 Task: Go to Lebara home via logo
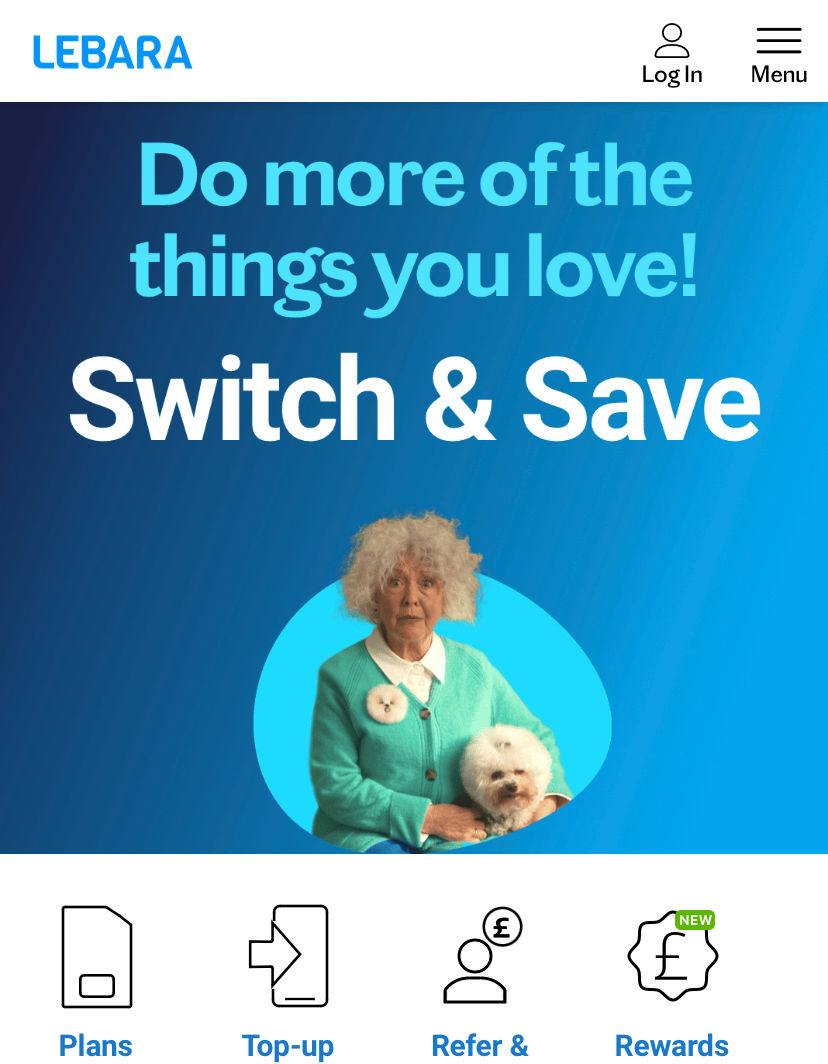(x=112, y=52)
